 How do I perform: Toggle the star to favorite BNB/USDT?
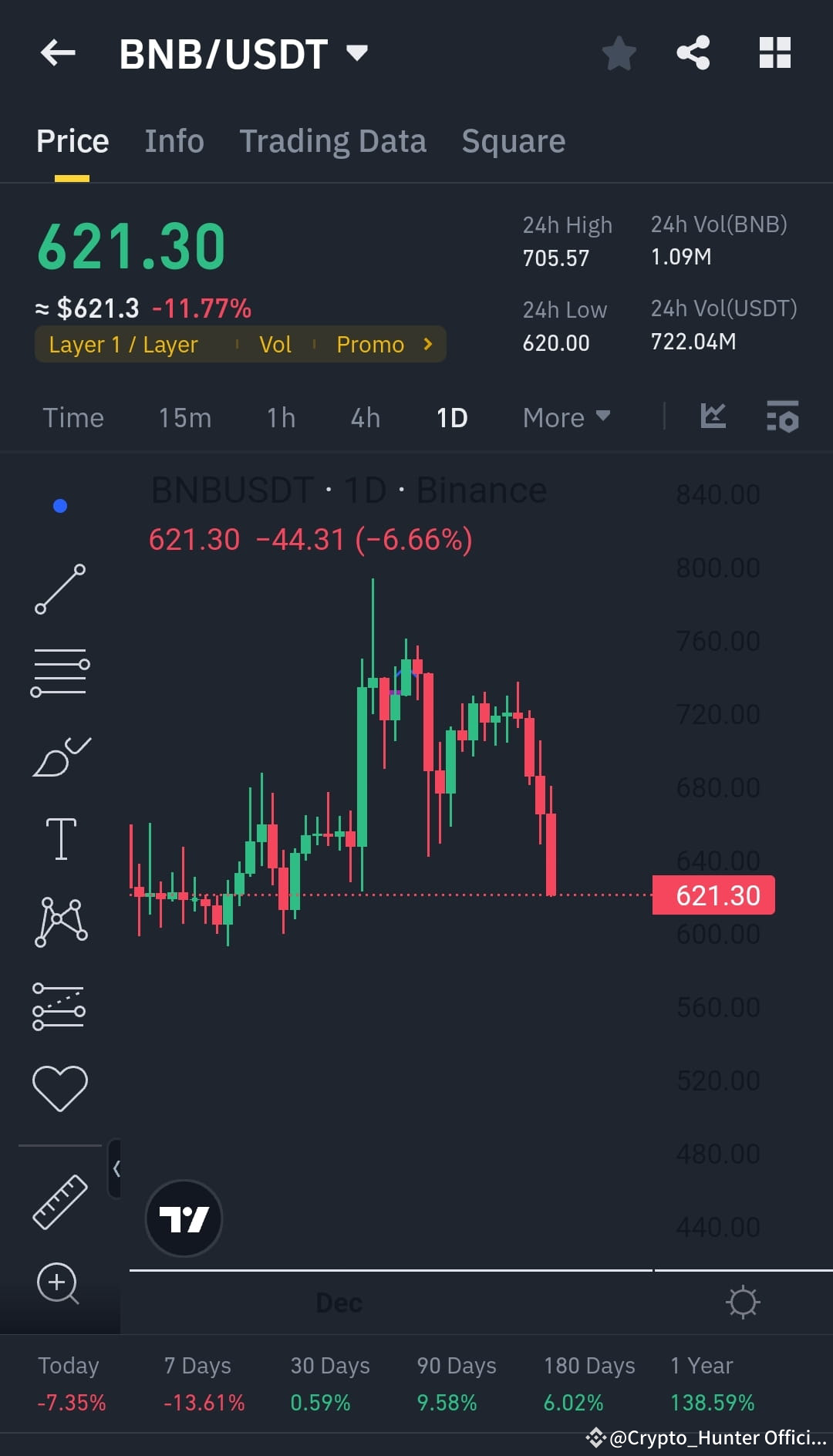tap(619, 52)
